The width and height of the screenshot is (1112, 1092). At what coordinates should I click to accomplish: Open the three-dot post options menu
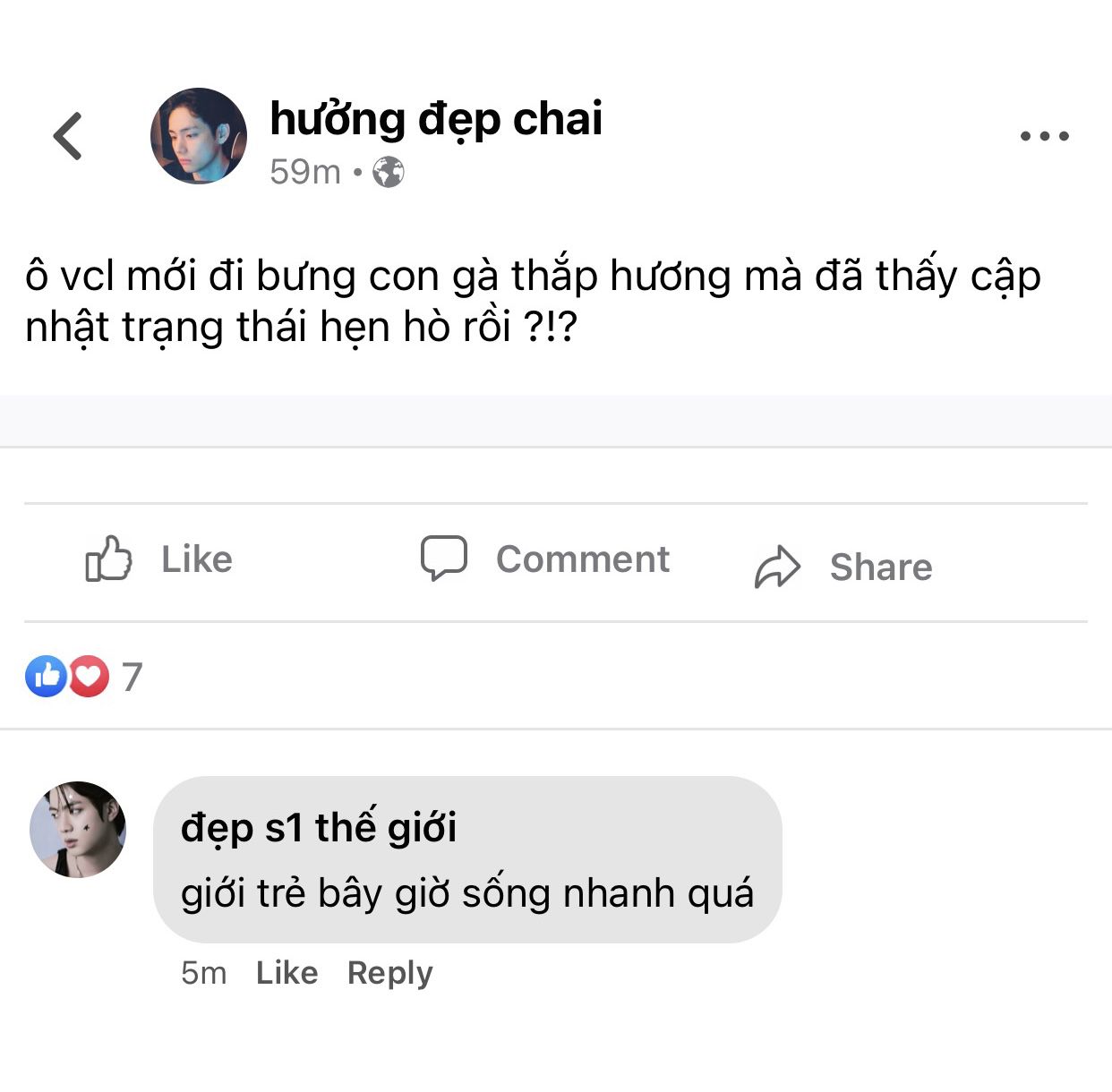(x=1045, y=136)
